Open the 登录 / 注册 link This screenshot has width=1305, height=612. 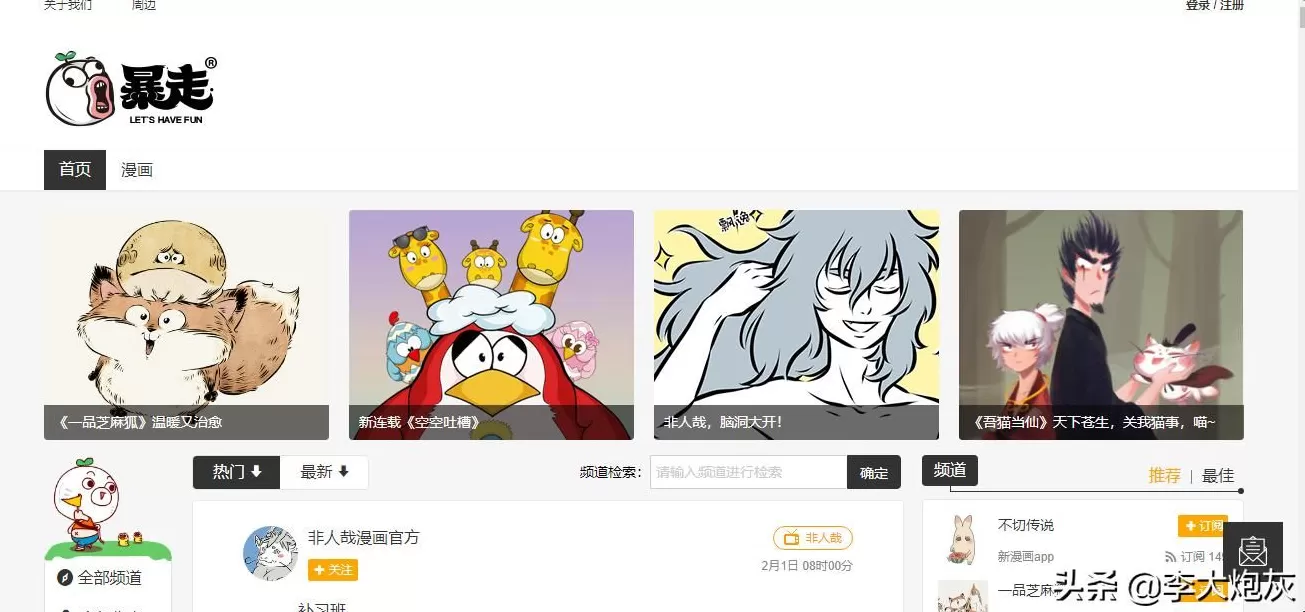1214,5
